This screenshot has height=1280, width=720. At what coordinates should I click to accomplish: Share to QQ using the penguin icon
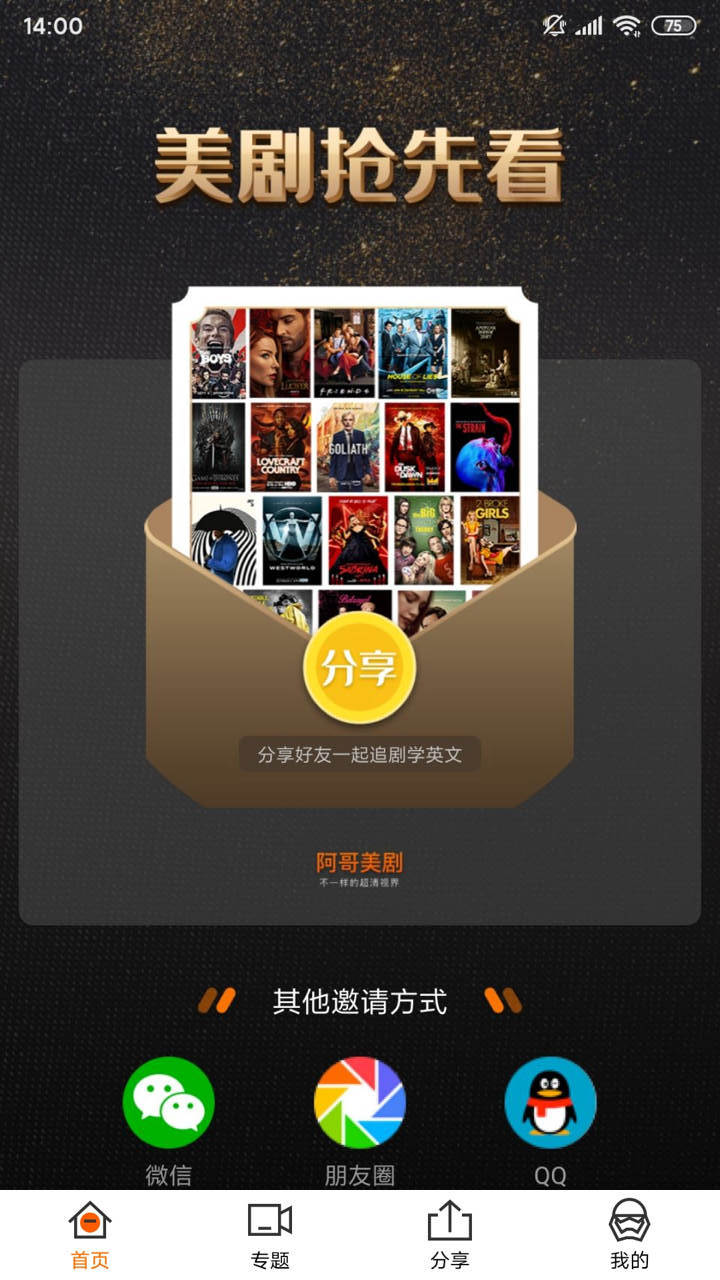(551, 1103)
